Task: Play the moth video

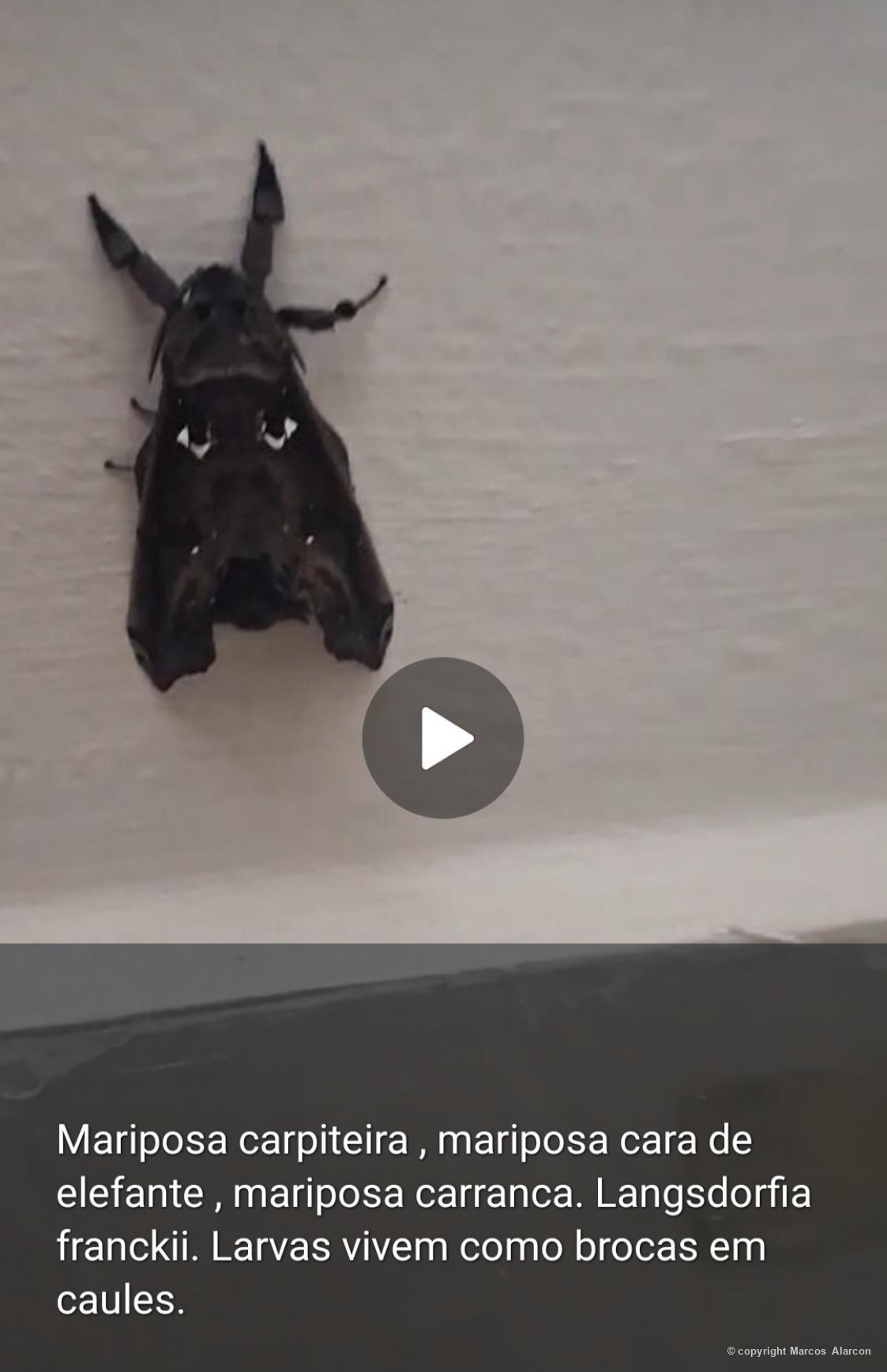Action: 443,737
